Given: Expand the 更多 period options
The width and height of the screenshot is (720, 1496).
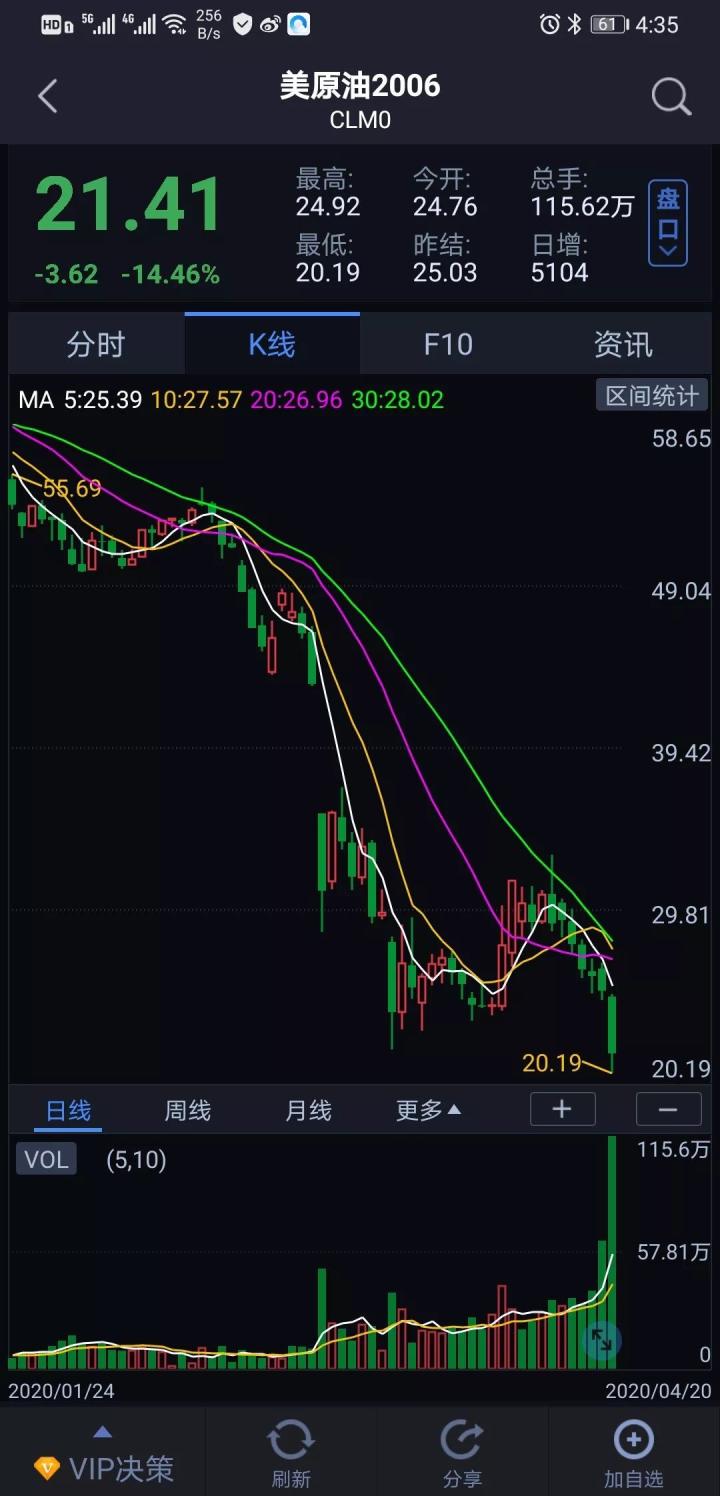Looking at the screenshot, I should 428,1110.
